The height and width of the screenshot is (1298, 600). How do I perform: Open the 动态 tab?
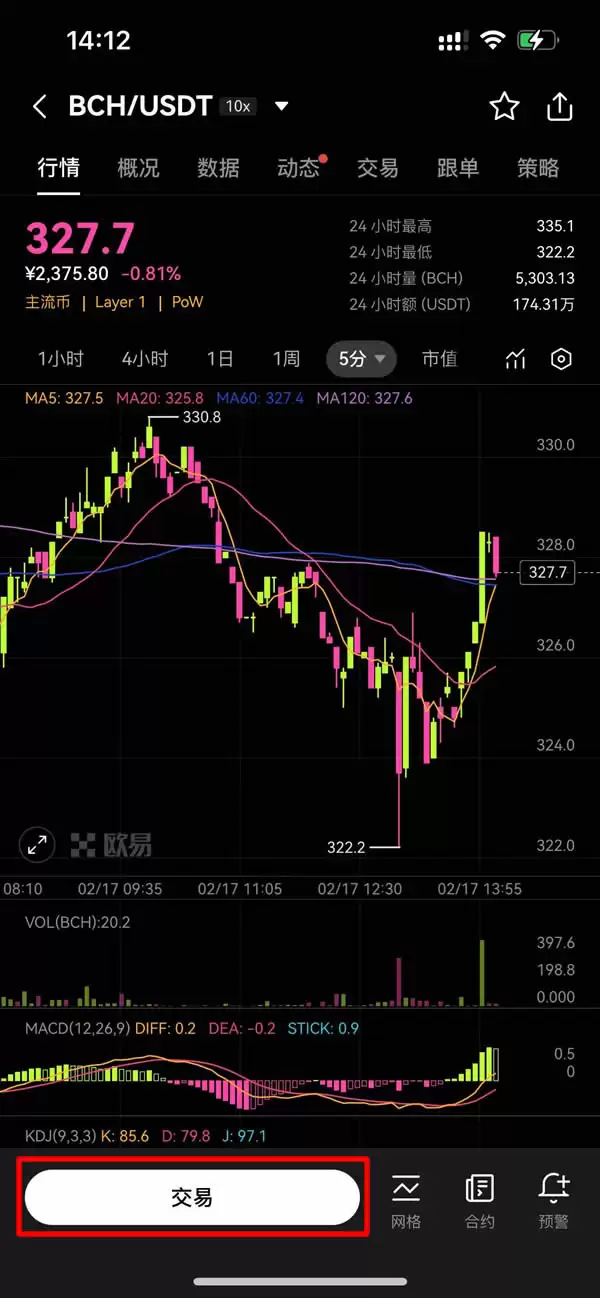[x=298, y=168]
